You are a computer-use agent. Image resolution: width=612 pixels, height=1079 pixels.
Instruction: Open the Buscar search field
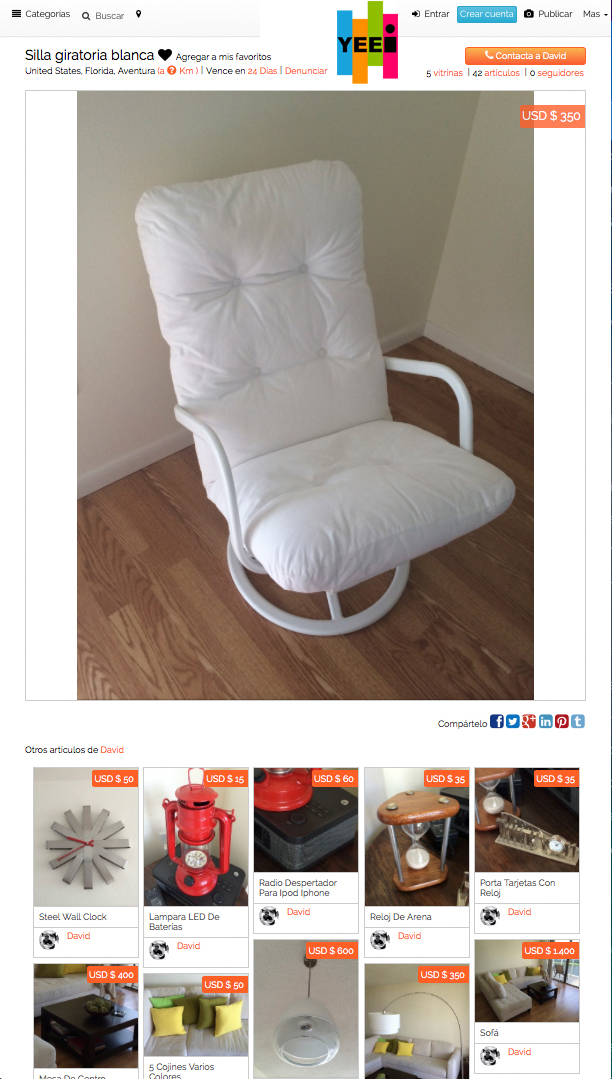[103, 16]
